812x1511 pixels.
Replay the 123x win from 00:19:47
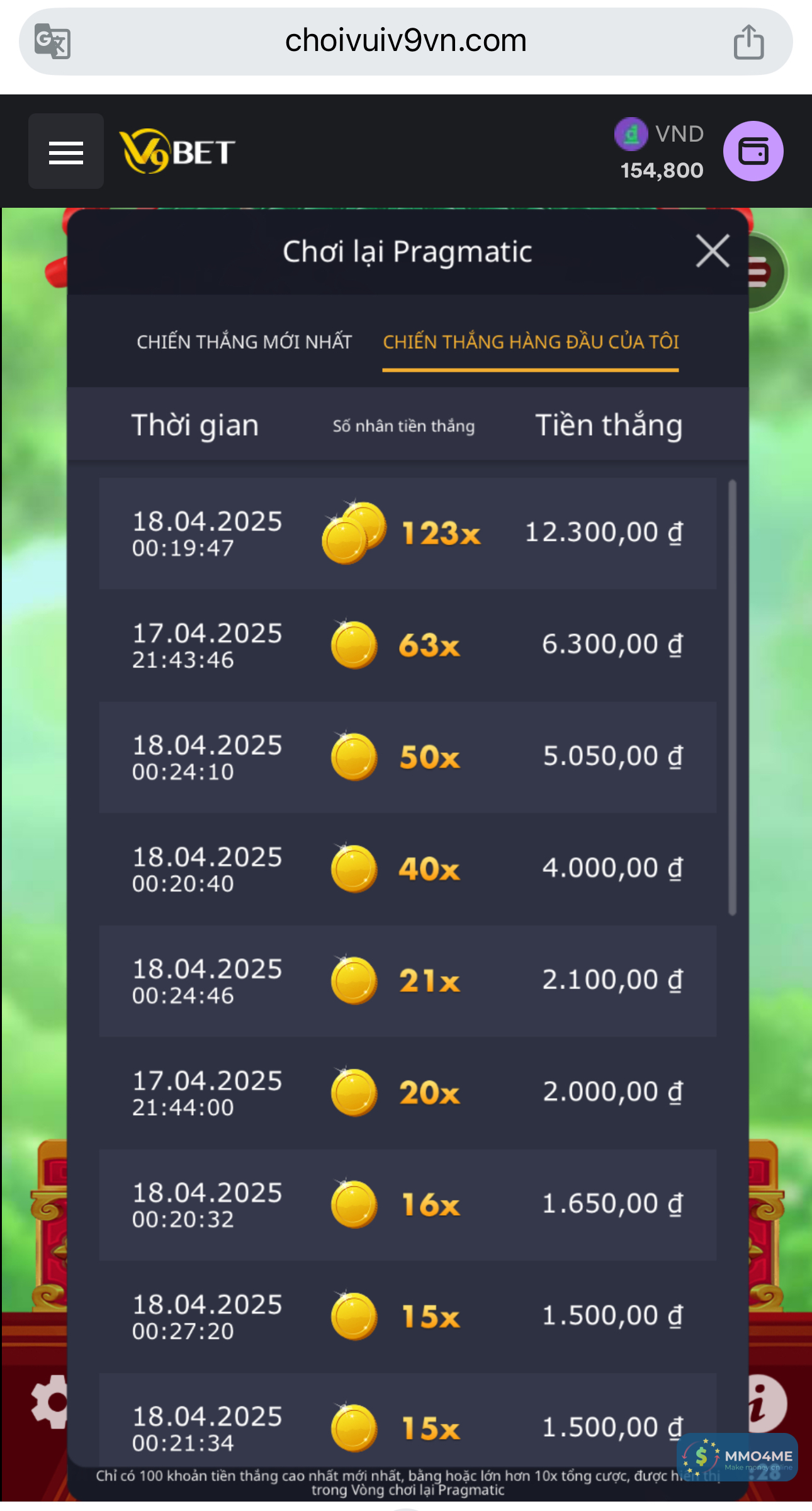[x=407, y=533]
